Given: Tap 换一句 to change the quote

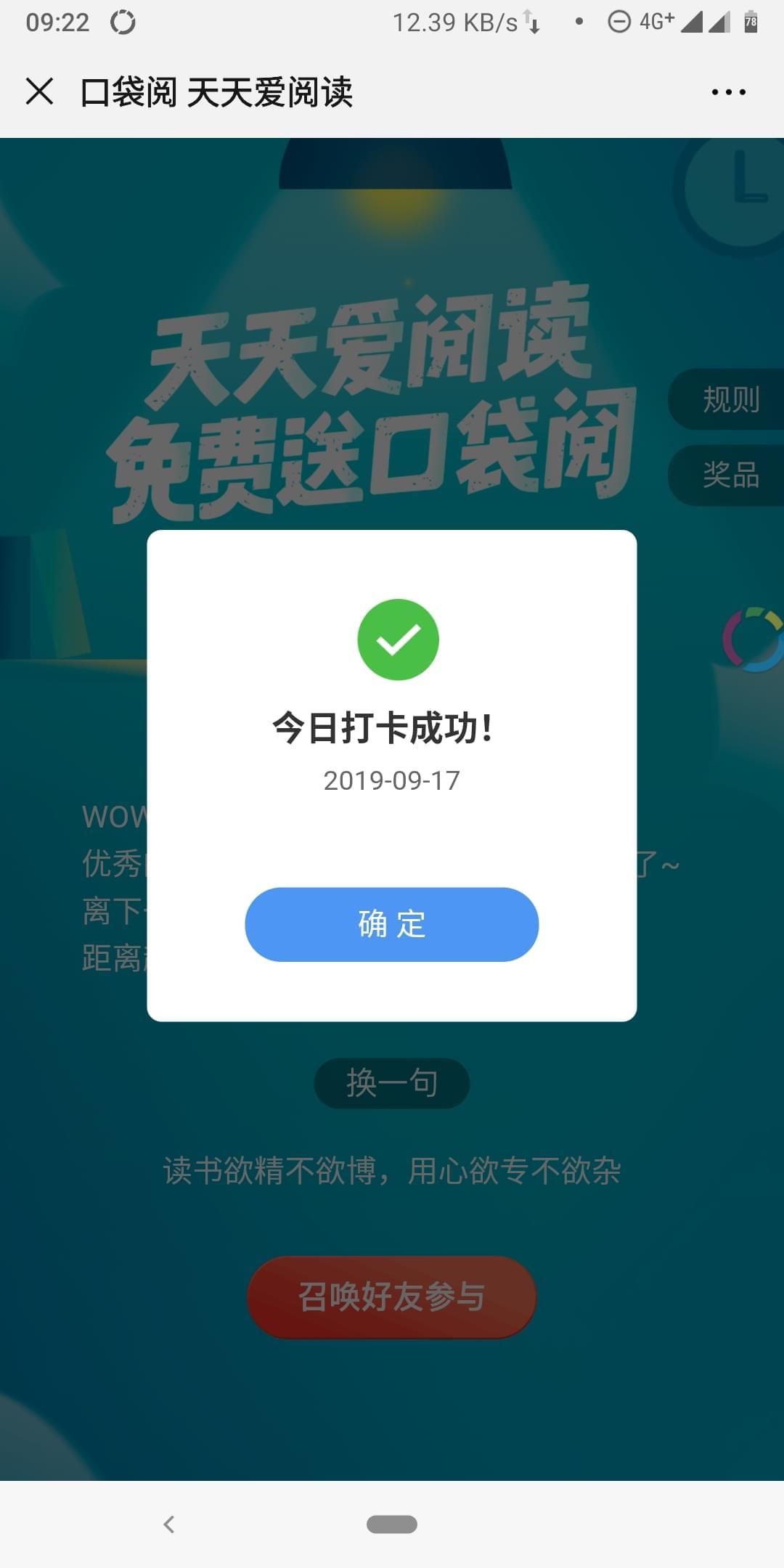Looking at the screenshot, I should pyautogui.click(x=391, y=1083).
